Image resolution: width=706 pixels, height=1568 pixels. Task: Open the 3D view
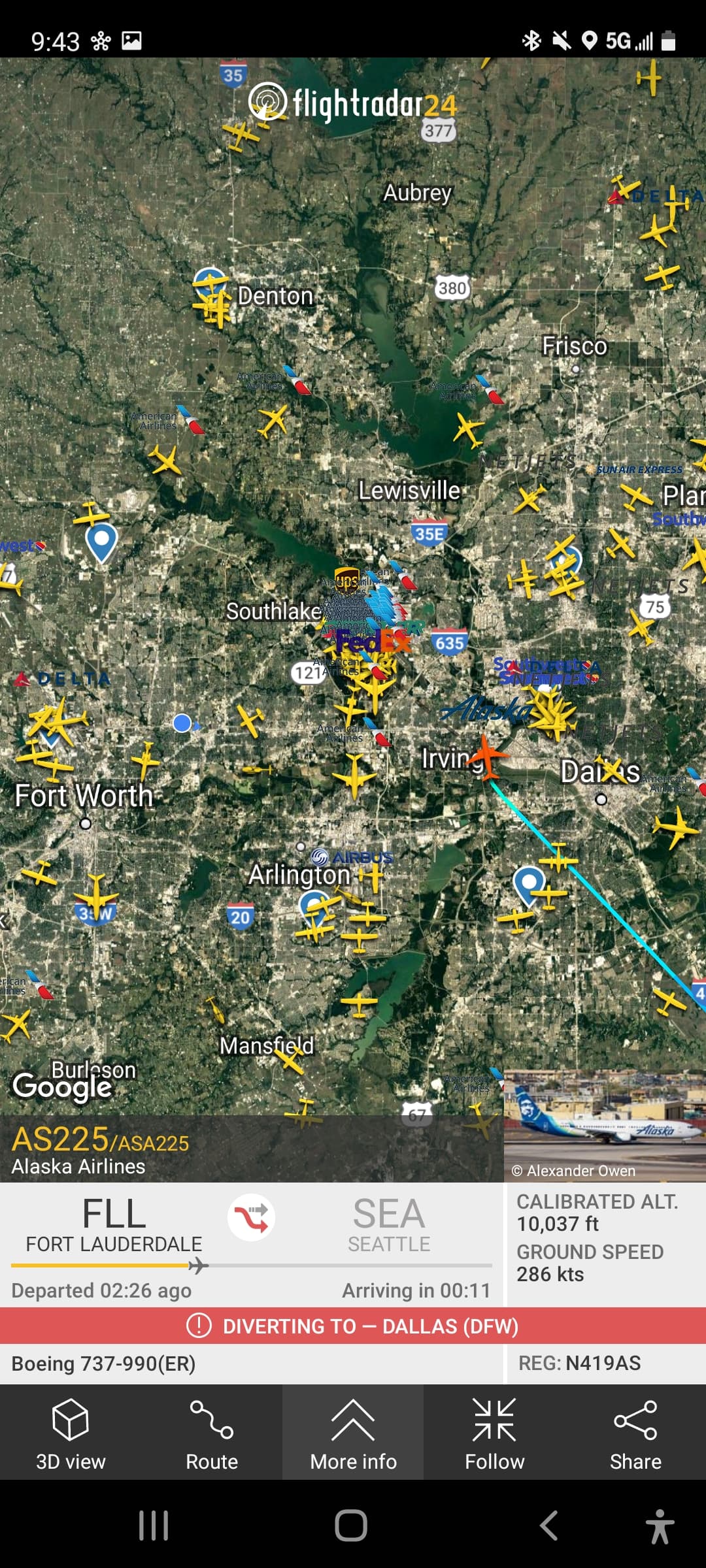pos(71,1432)
